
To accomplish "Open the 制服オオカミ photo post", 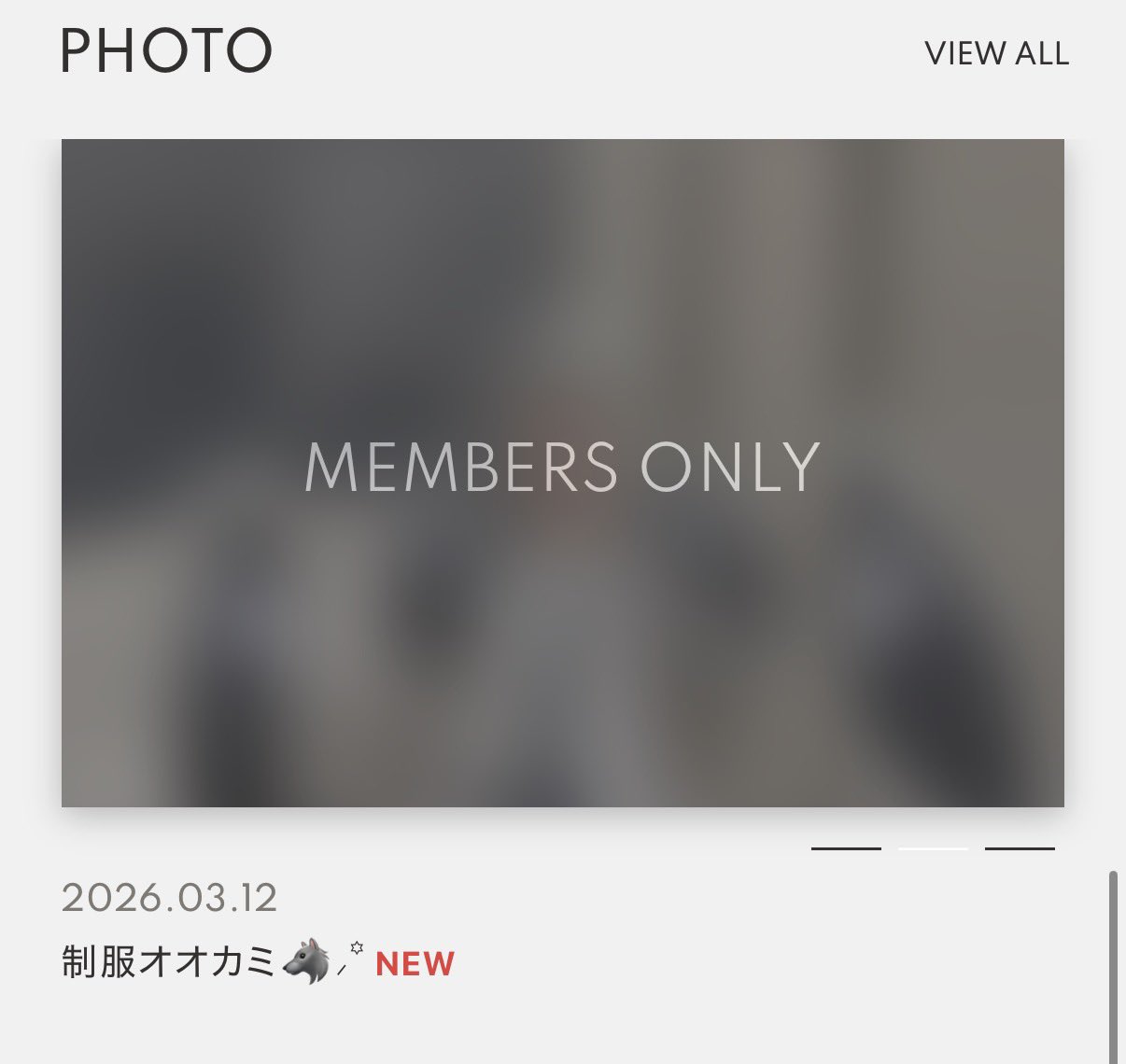I will click(170, 962).
